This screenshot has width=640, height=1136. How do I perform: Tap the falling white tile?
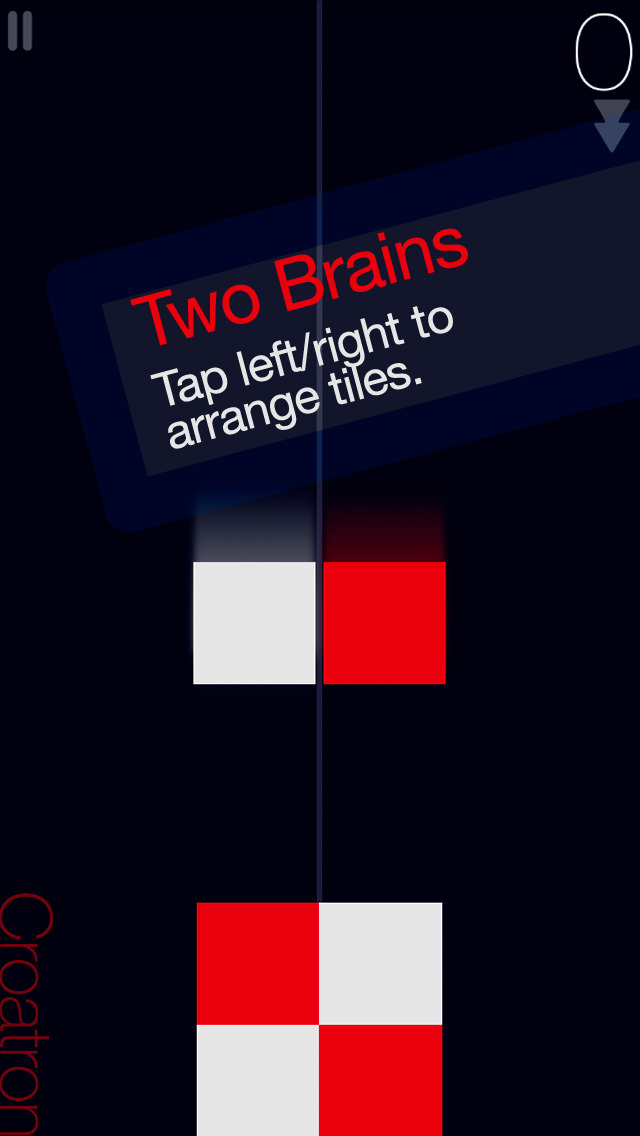(x=254, y=622)
